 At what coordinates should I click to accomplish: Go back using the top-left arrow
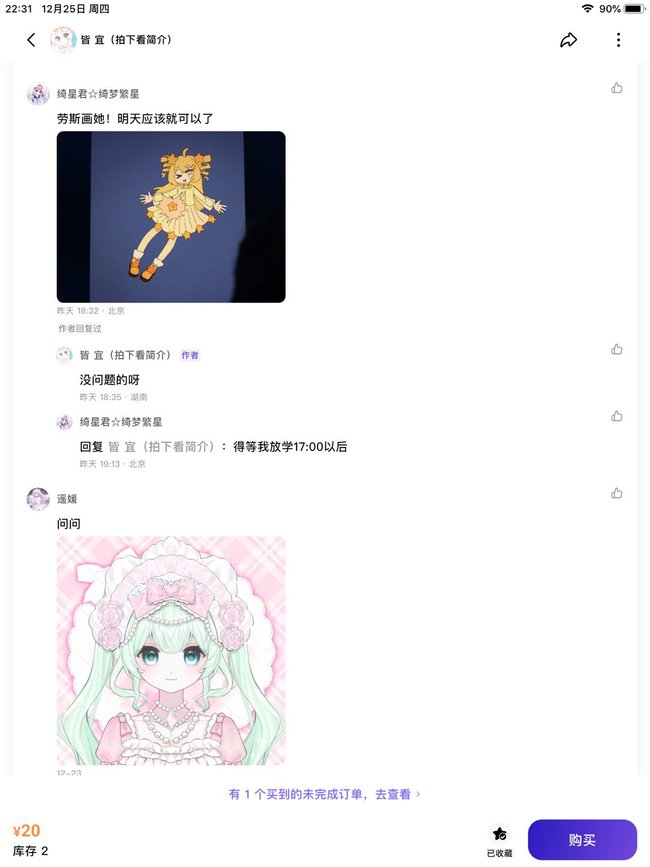click(x=31, y=40)
